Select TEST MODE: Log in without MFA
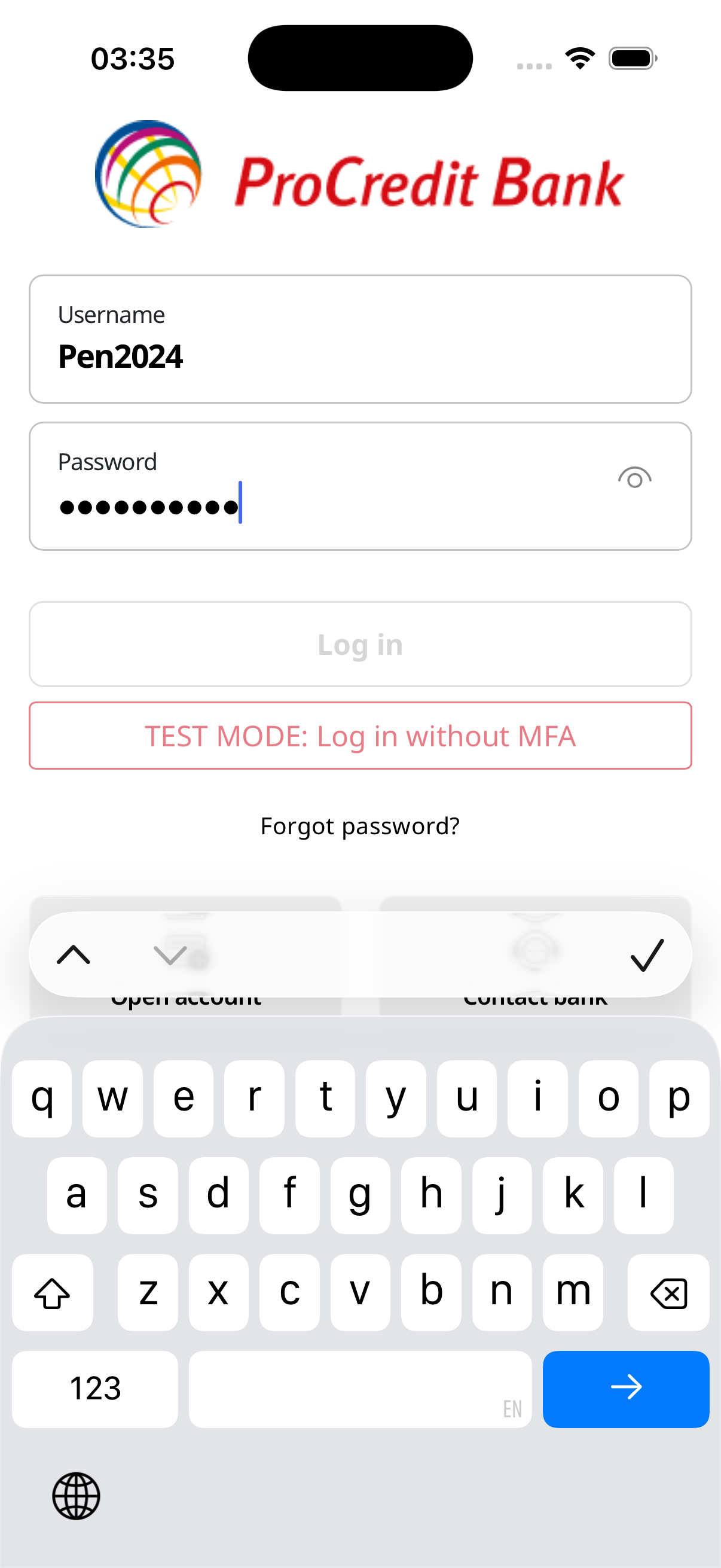This screenshot has width=721, height=1568. click(360, 736)
